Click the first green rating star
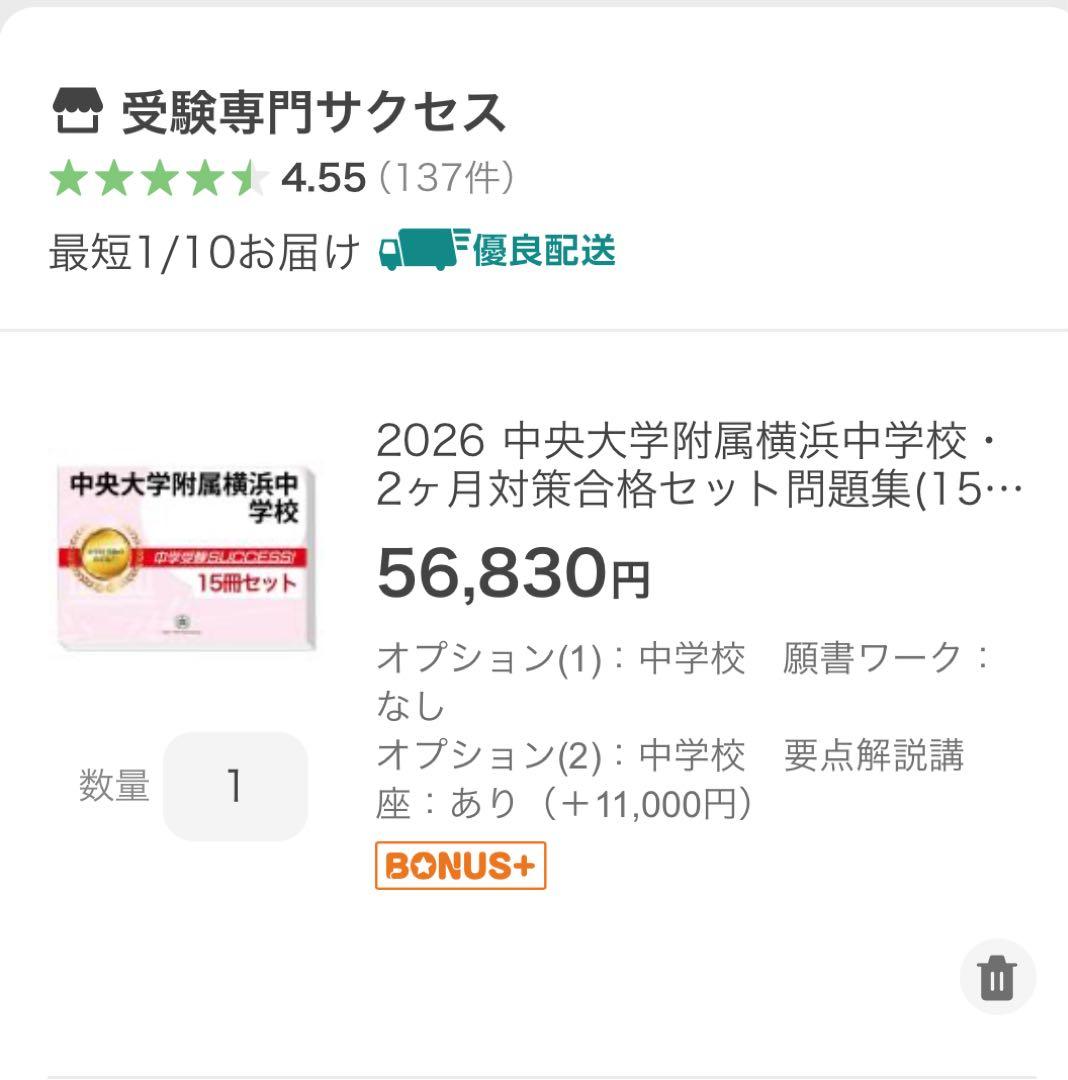This screenshot has width=1068, height=1080. (66, 177)
